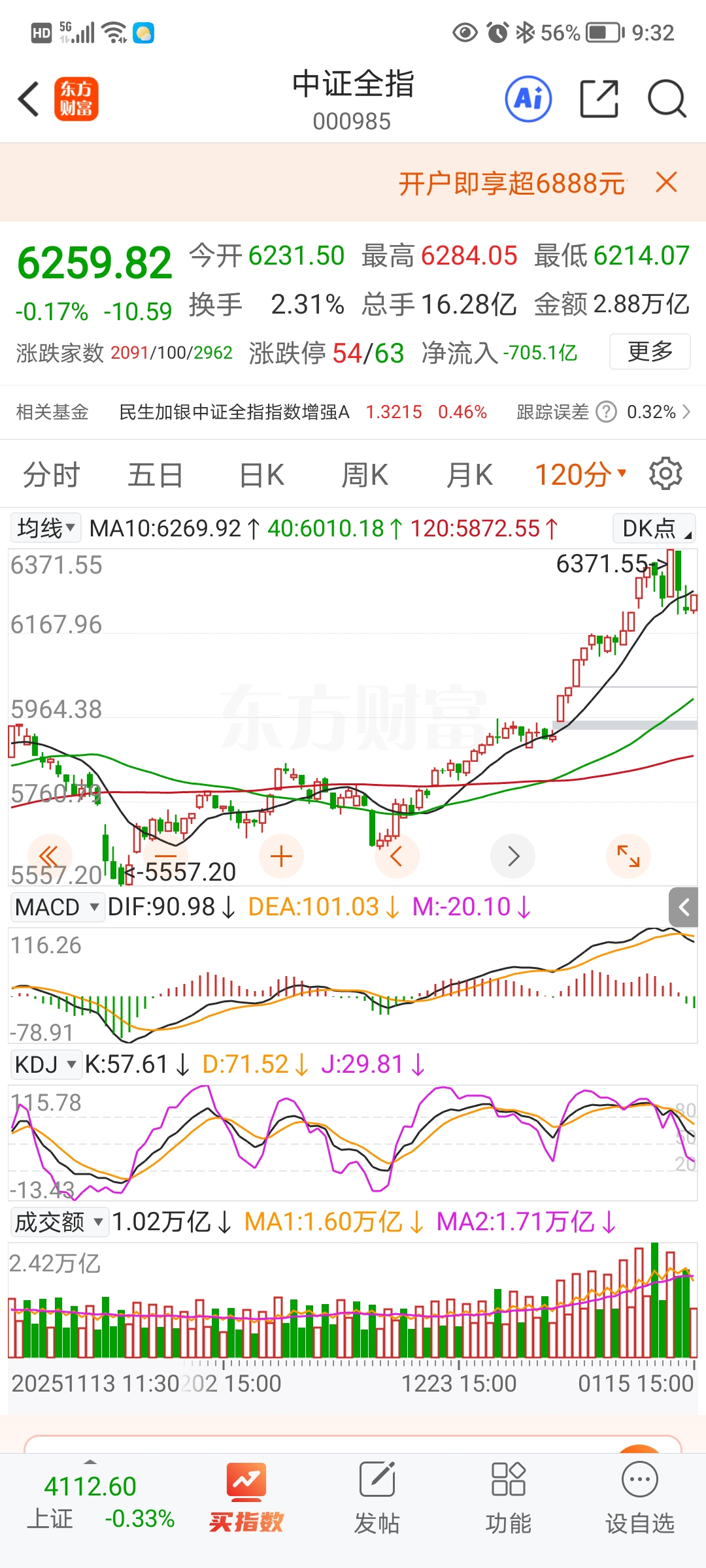Expand chart to full screen
This screenshot has width=706, height=1568.
pyautogui.click(x=628, y=856)
